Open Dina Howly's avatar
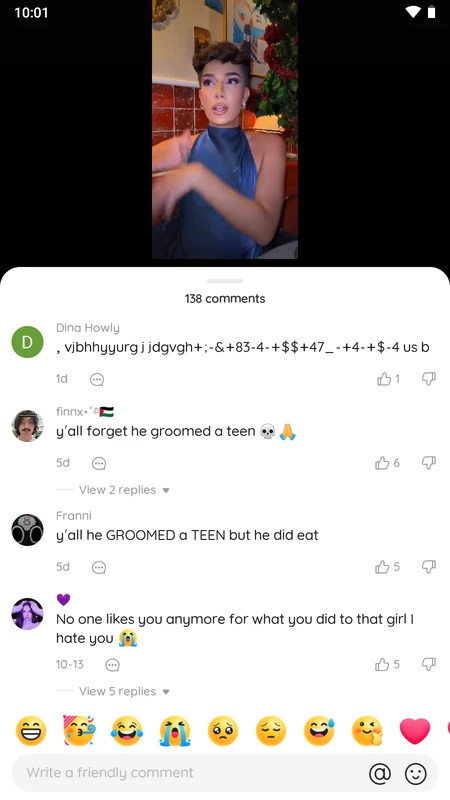 [28, 342]
